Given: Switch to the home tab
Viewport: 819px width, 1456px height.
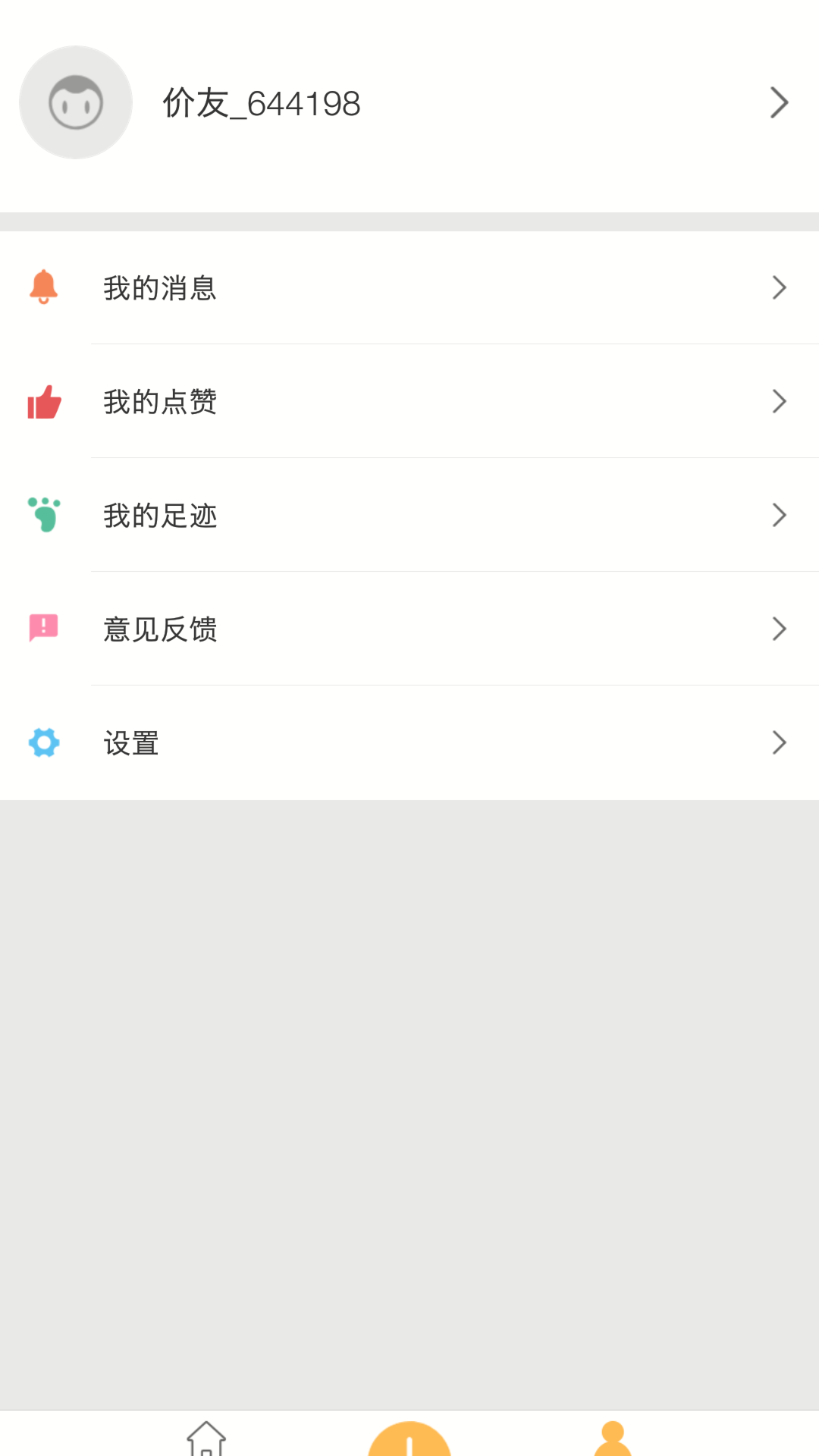Looking at the screenshot, I should pos(206,1438).
